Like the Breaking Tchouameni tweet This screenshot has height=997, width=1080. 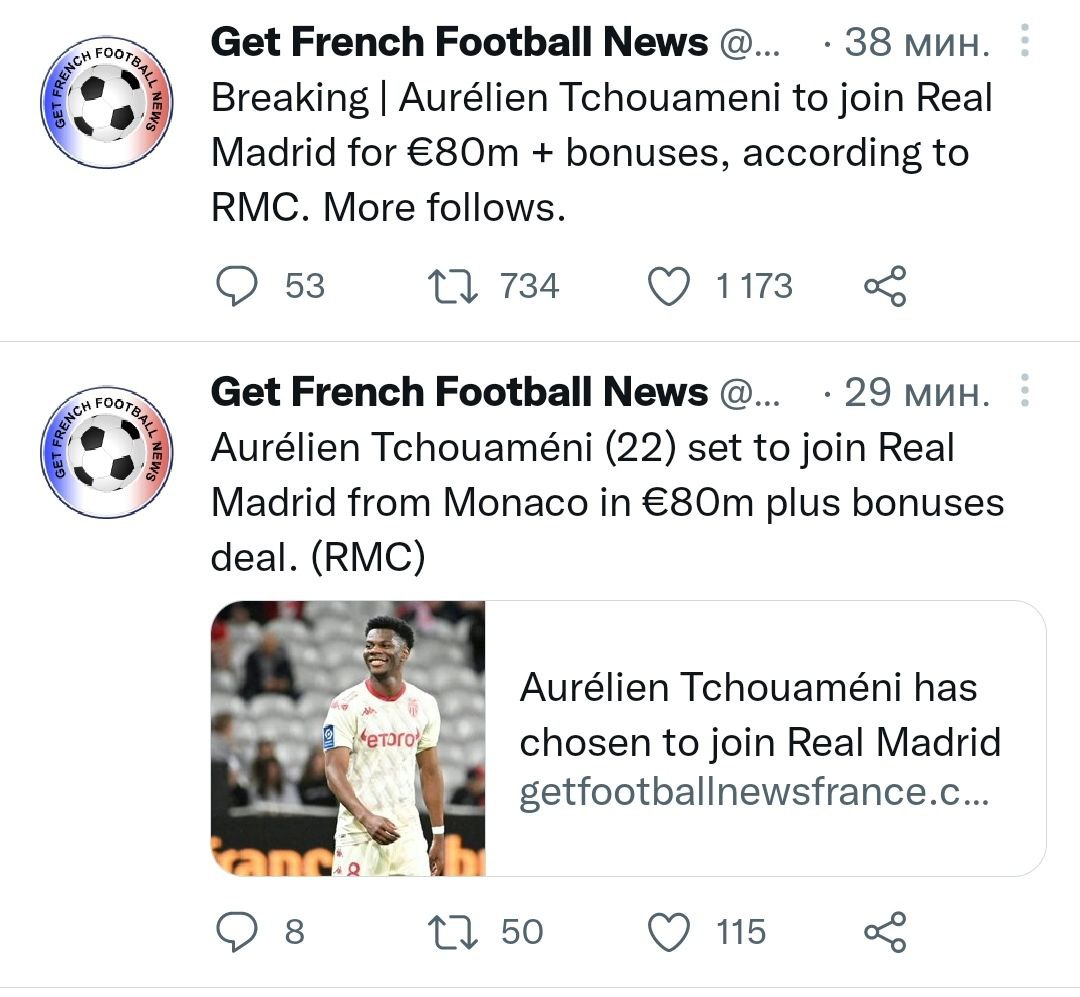tap(669, 287)
